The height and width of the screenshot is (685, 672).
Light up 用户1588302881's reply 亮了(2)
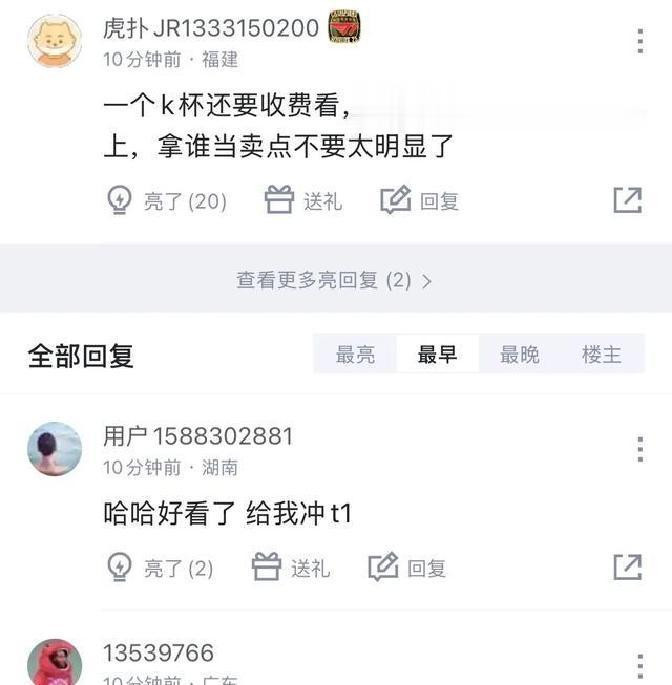point(160,568)
